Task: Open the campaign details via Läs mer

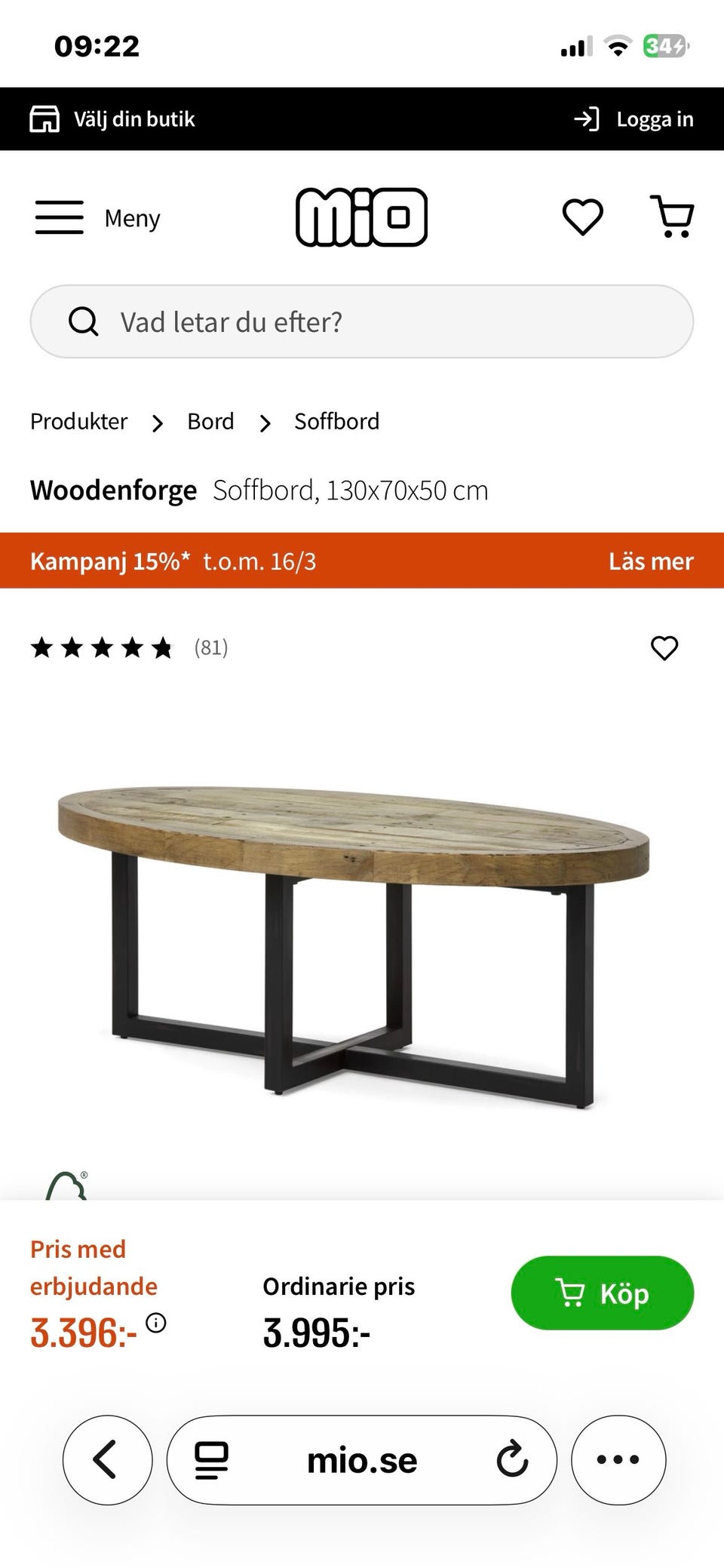Action: point(651,561)
